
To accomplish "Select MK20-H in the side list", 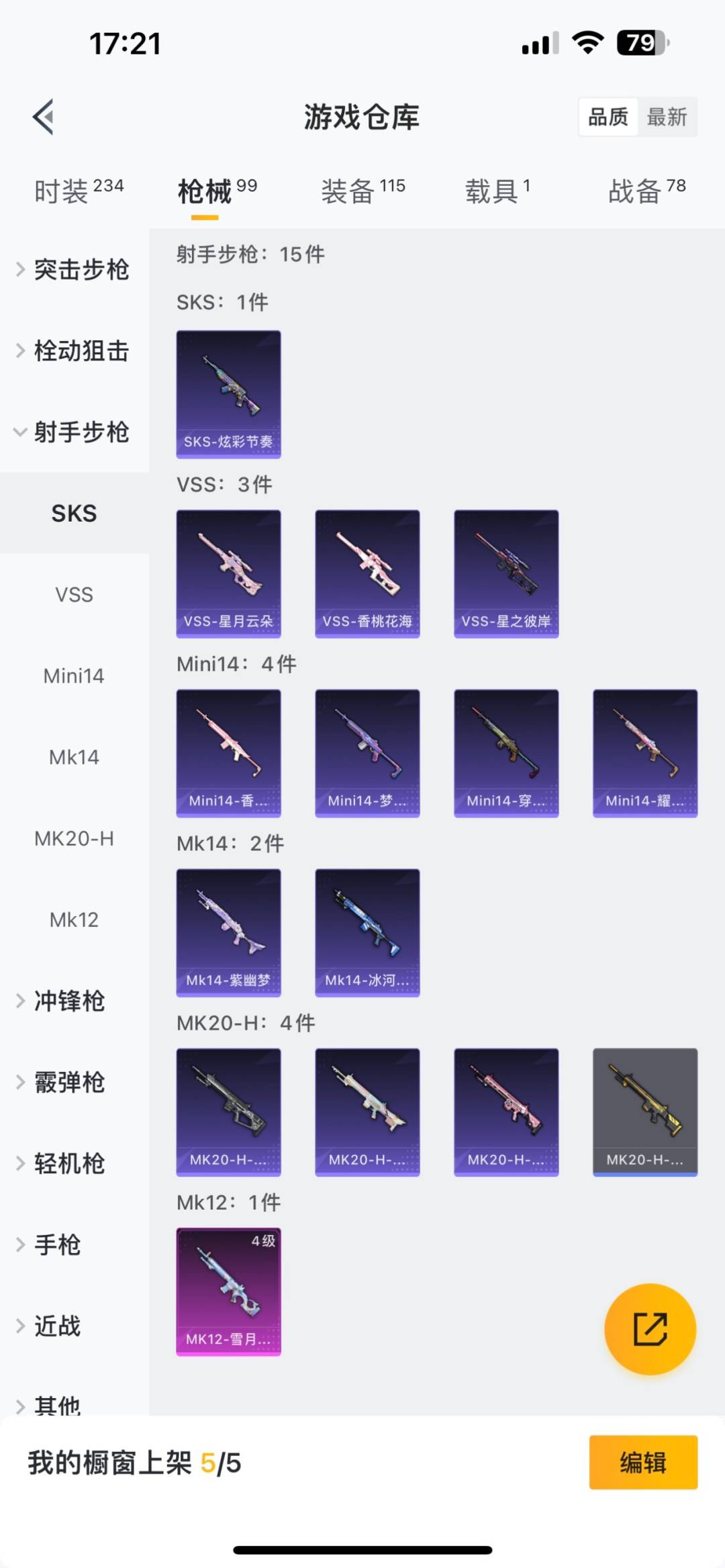I will point(74,838).
